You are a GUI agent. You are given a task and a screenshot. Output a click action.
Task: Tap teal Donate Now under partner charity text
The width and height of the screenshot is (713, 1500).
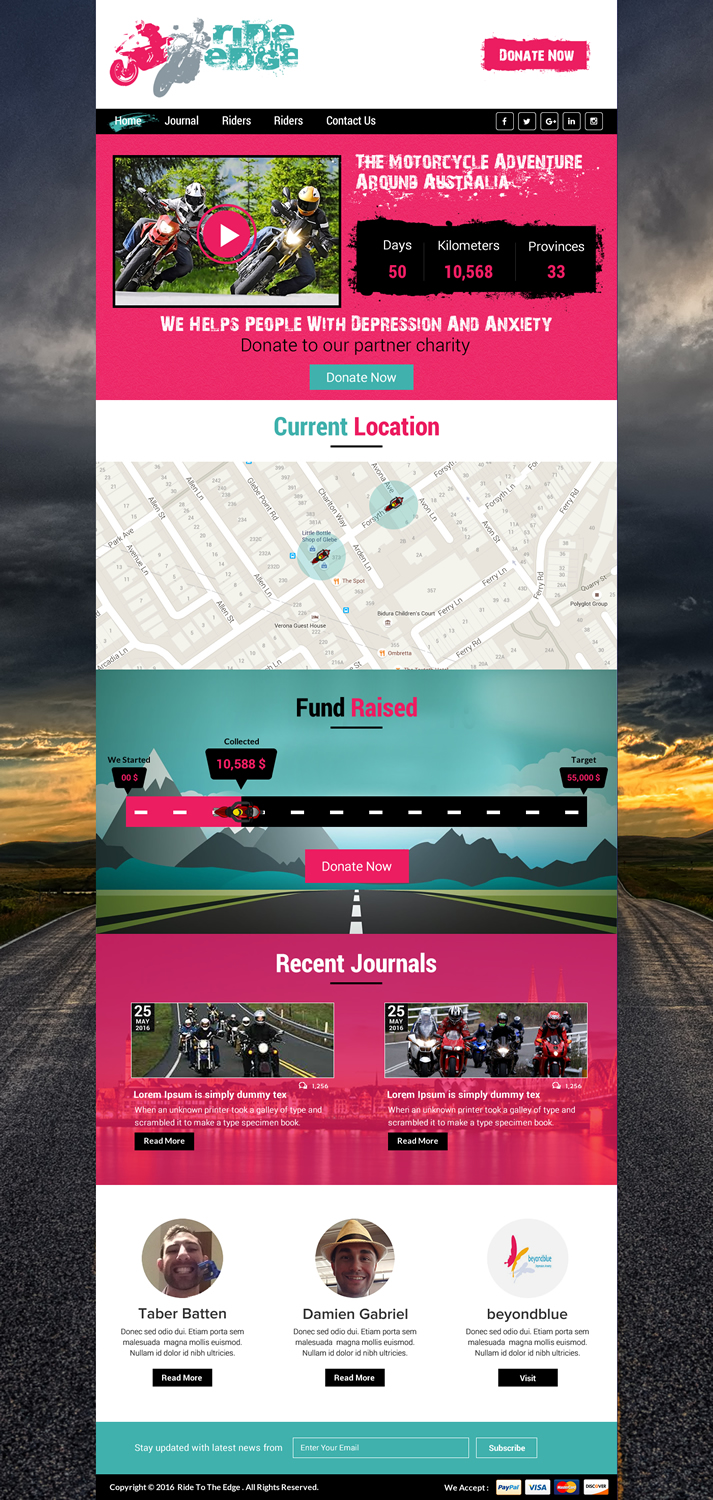(x=361, y=377)
